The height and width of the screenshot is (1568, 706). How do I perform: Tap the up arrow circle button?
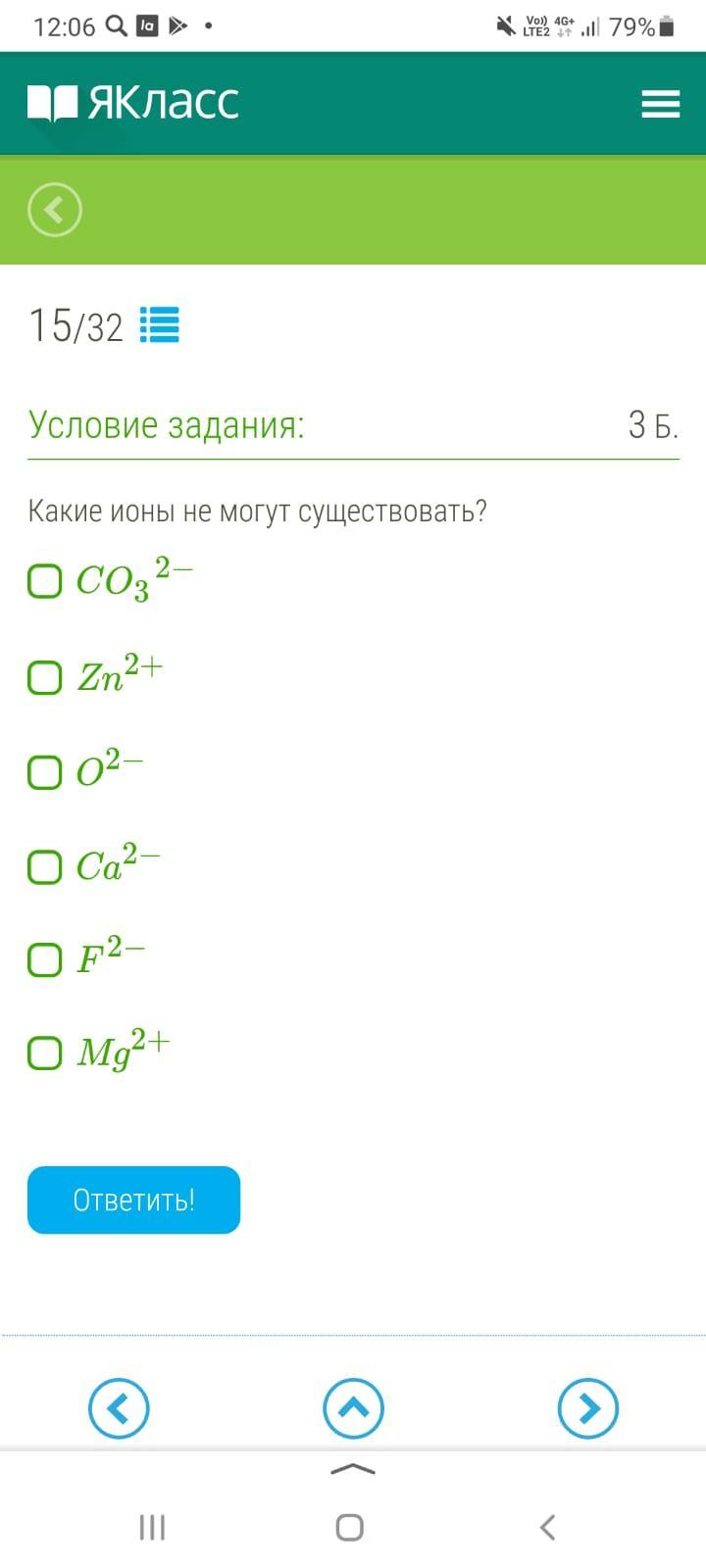(x=353, y=1408)
